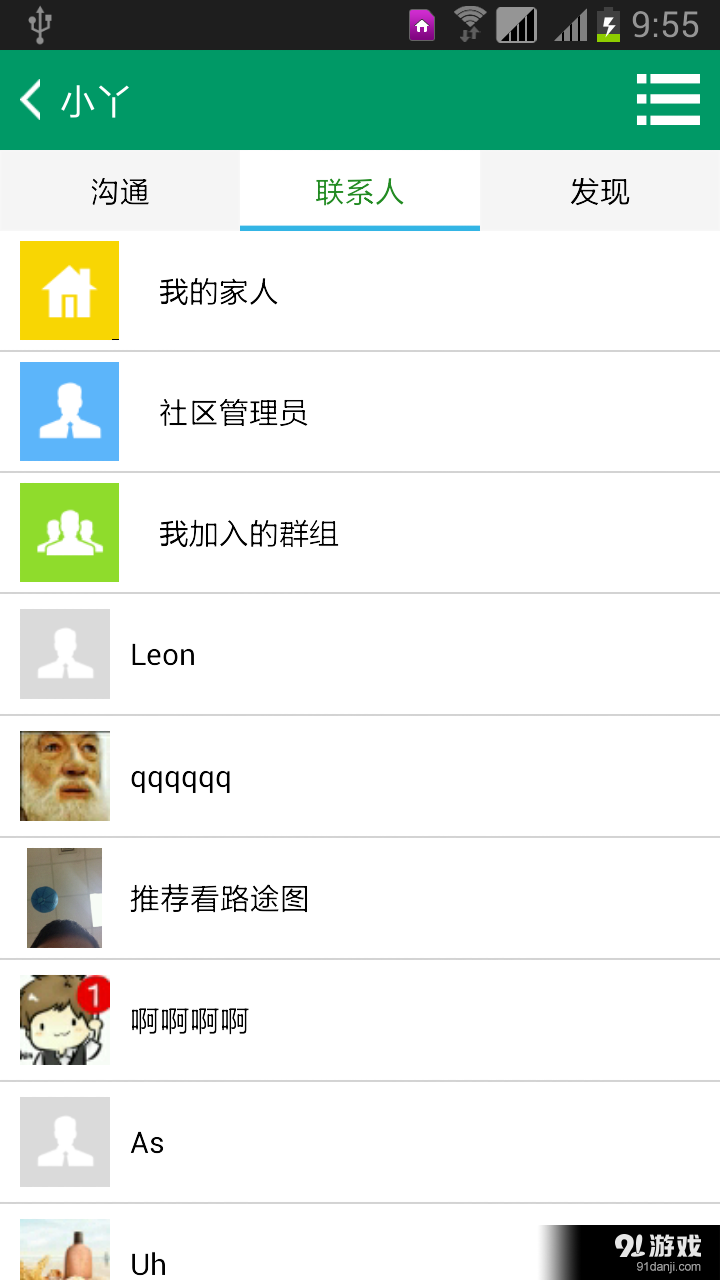The image size is (720, 1280).
Task: Switch to the 沟通 tab
Action: [119, 191]
